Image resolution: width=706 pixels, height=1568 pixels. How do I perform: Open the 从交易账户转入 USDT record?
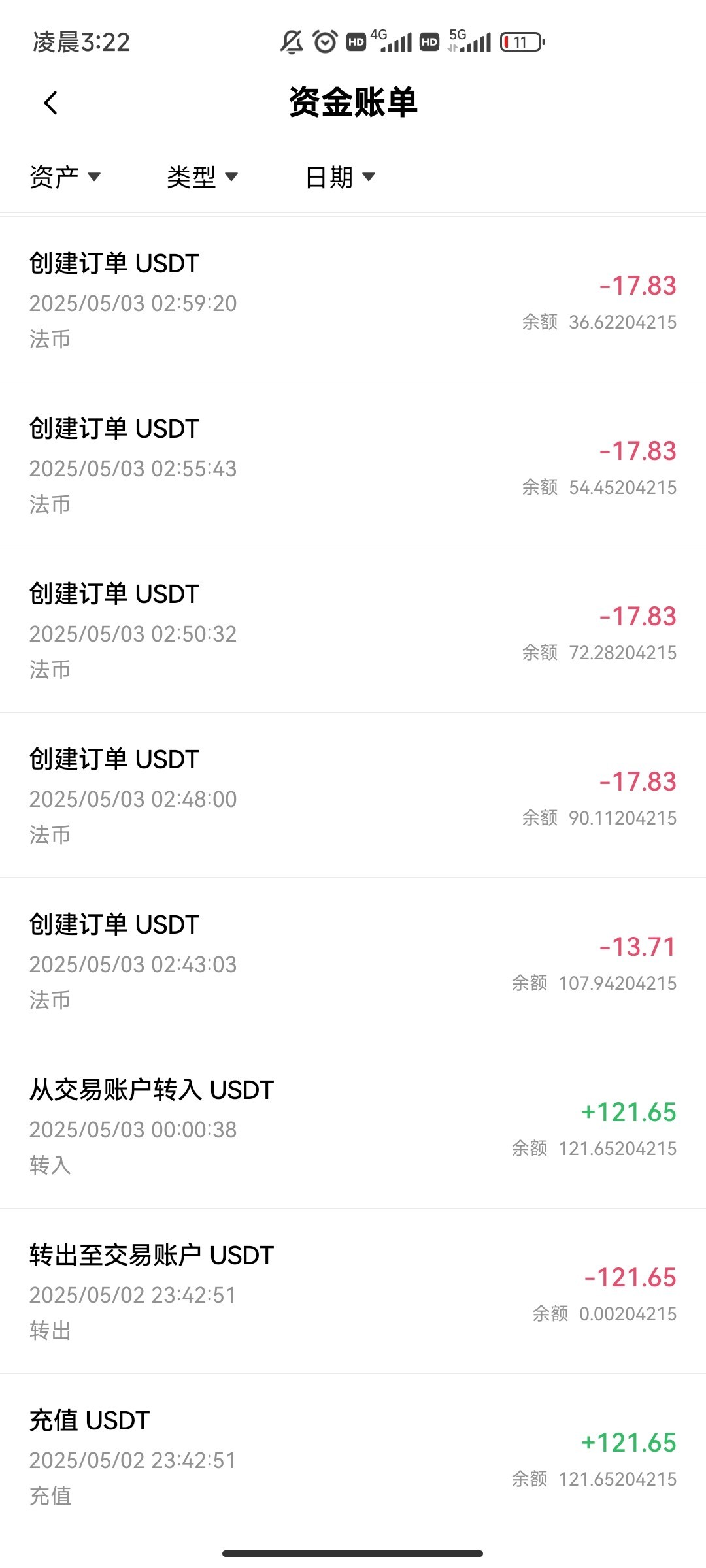tap(353, 1126)
